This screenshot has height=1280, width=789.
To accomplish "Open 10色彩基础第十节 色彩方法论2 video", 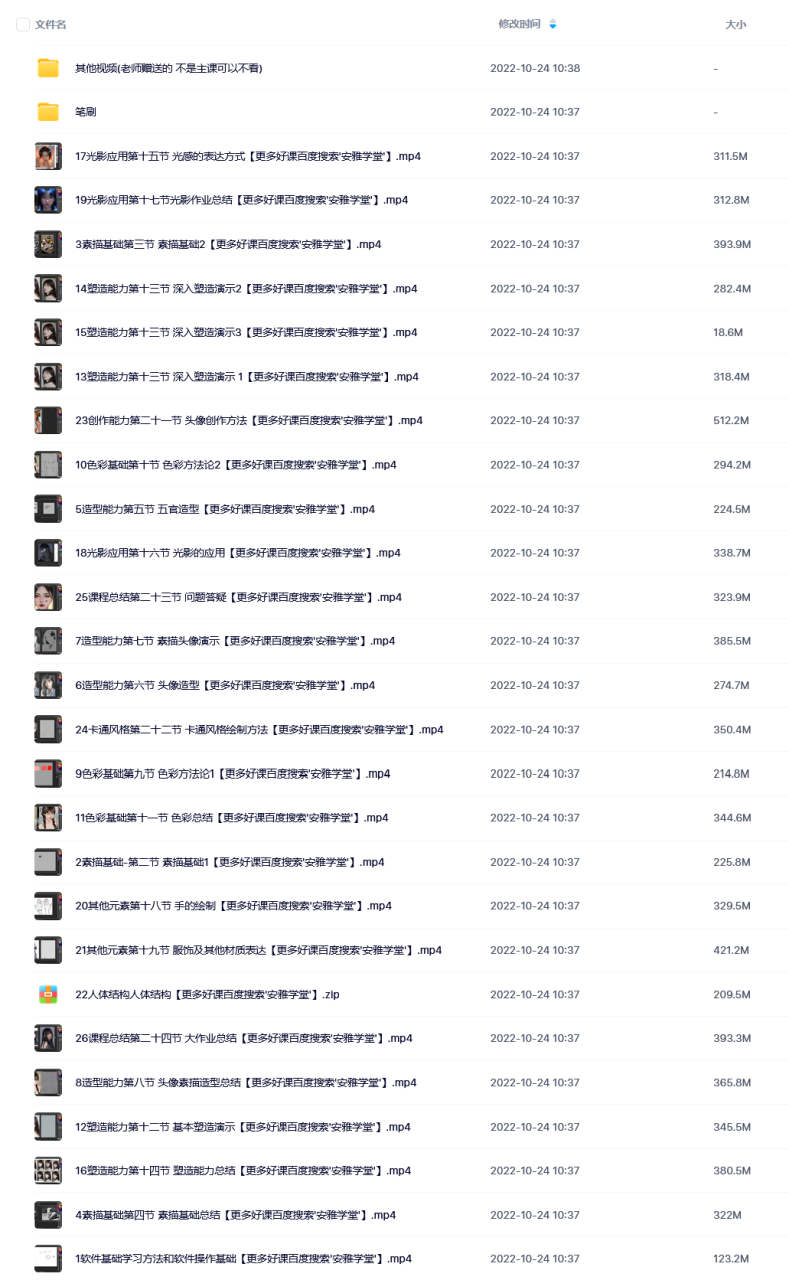I will (236, 465).
